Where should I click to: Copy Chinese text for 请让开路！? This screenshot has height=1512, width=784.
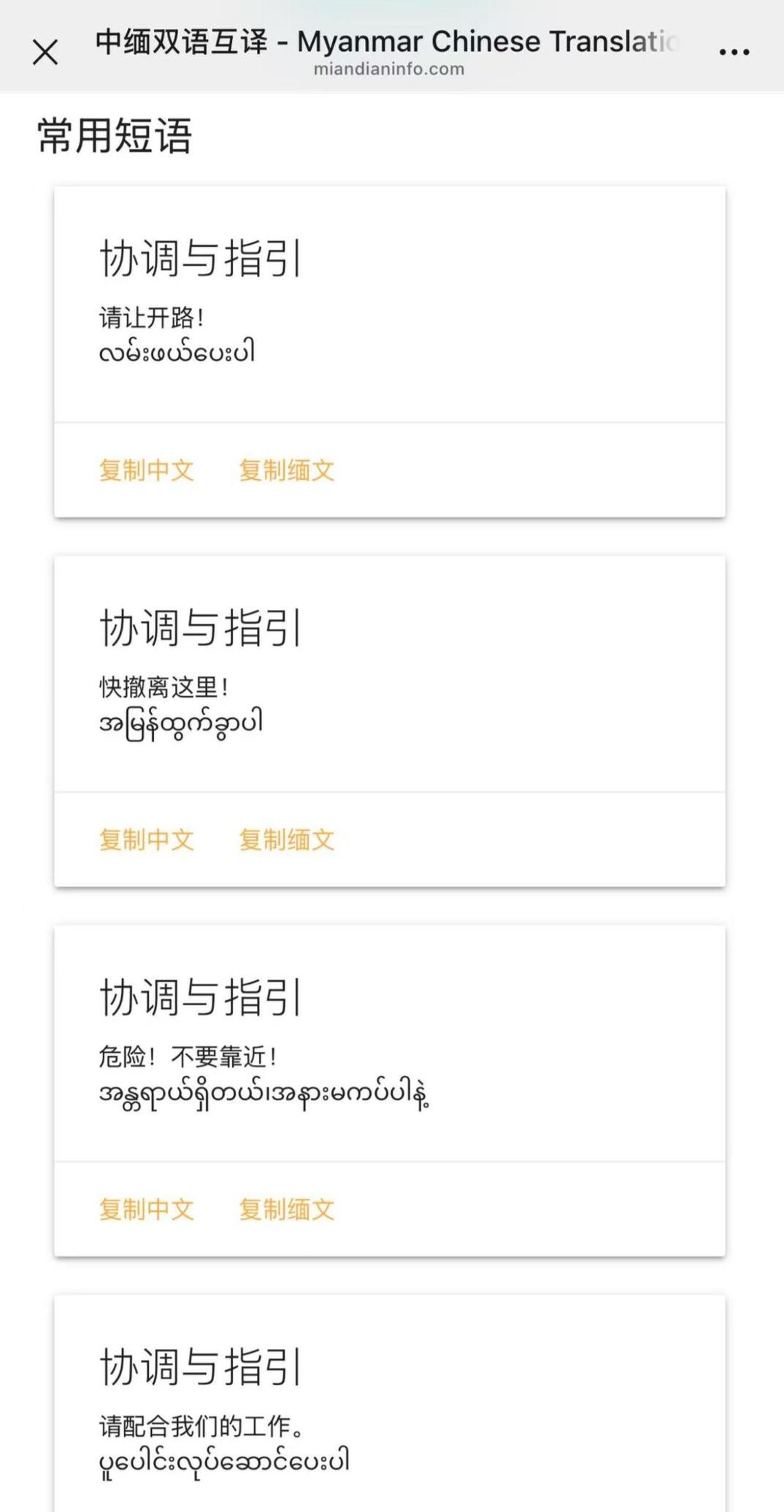click(147, 470)
